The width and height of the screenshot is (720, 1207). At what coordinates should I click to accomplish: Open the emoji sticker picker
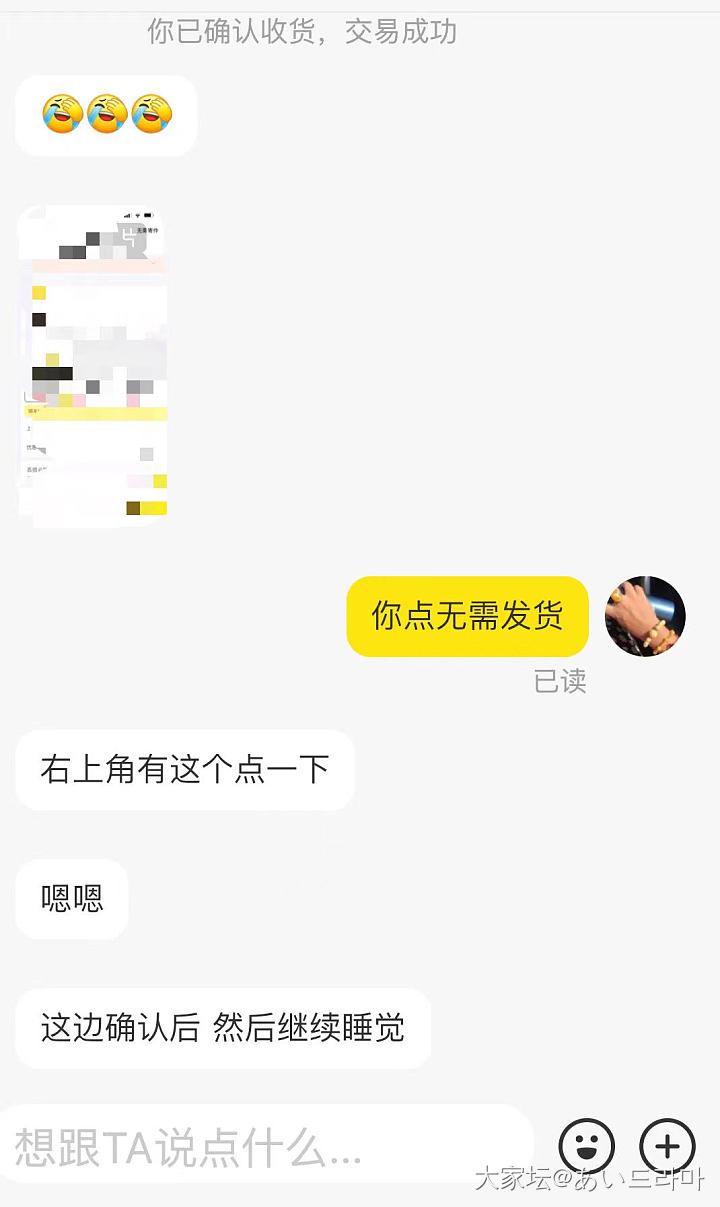586,1146
